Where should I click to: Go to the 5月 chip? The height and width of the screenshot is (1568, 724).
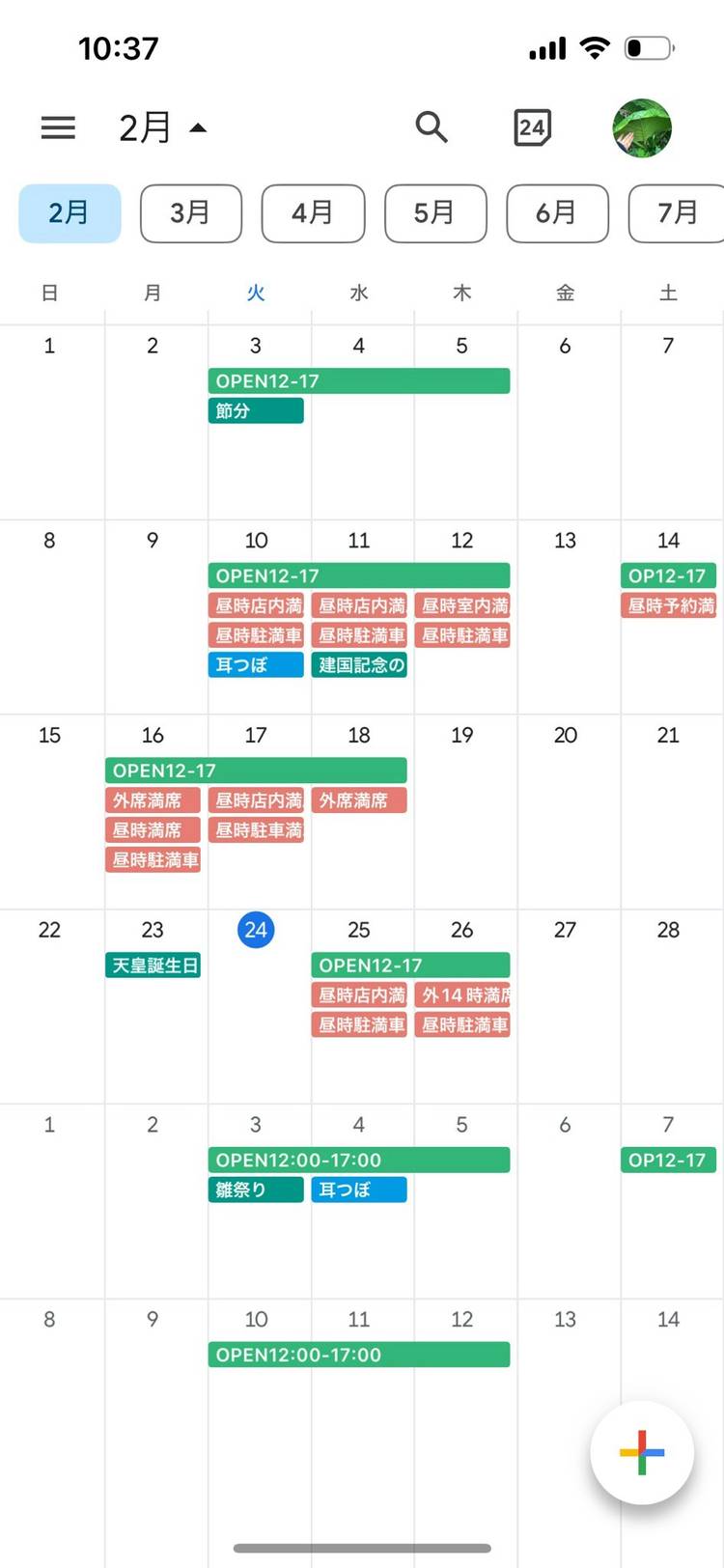point(434,212)
